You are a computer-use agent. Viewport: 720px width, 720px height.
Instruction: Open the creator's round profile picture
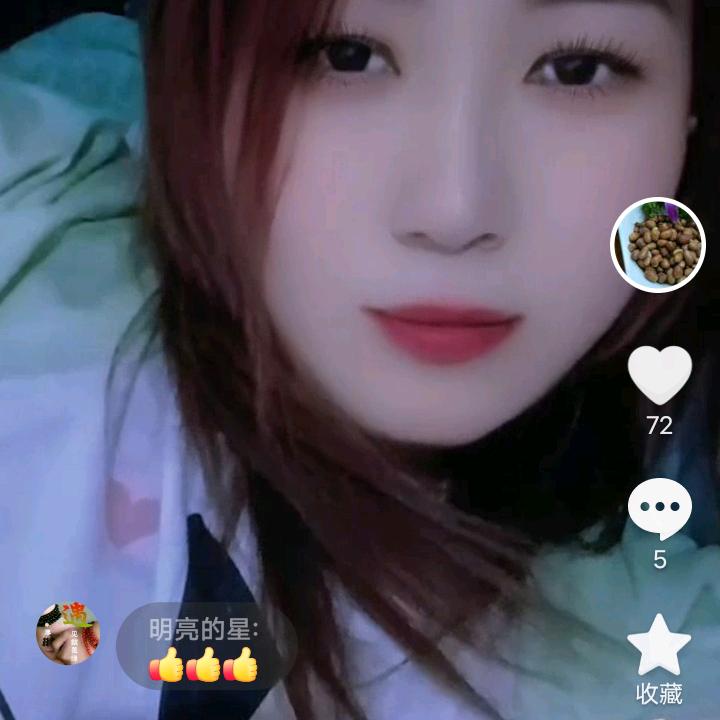(x=658, y=245)
